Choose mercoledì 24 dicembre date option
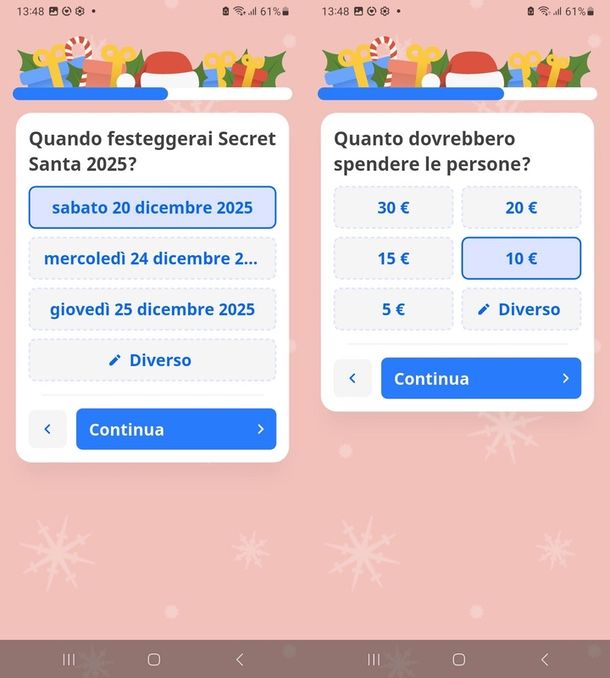 click(152, 258)
